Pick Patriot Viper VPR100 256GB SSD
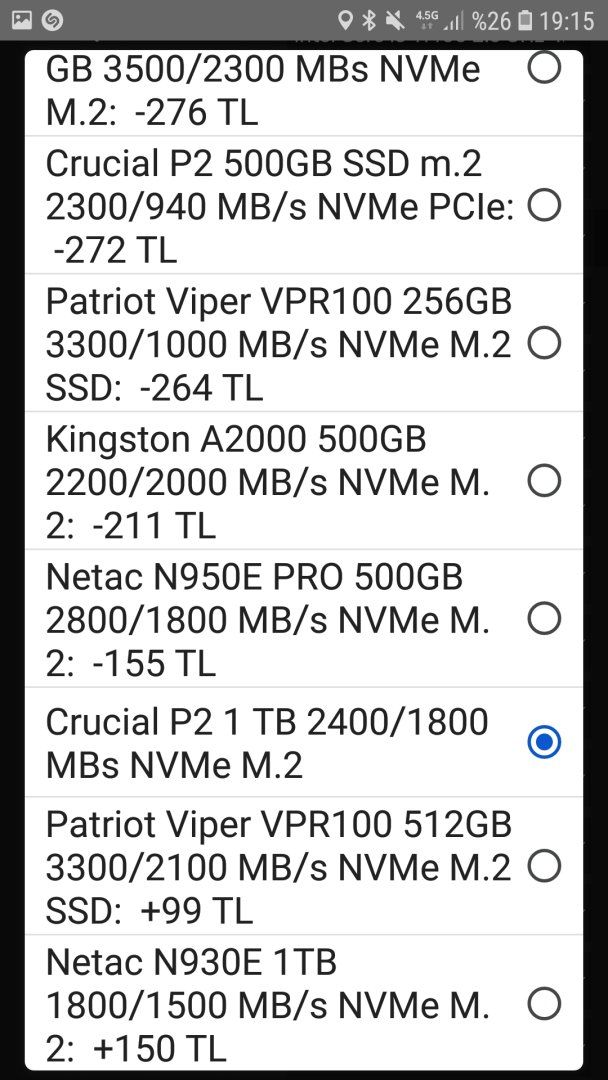608x1080 pixels. coord(544,344)
